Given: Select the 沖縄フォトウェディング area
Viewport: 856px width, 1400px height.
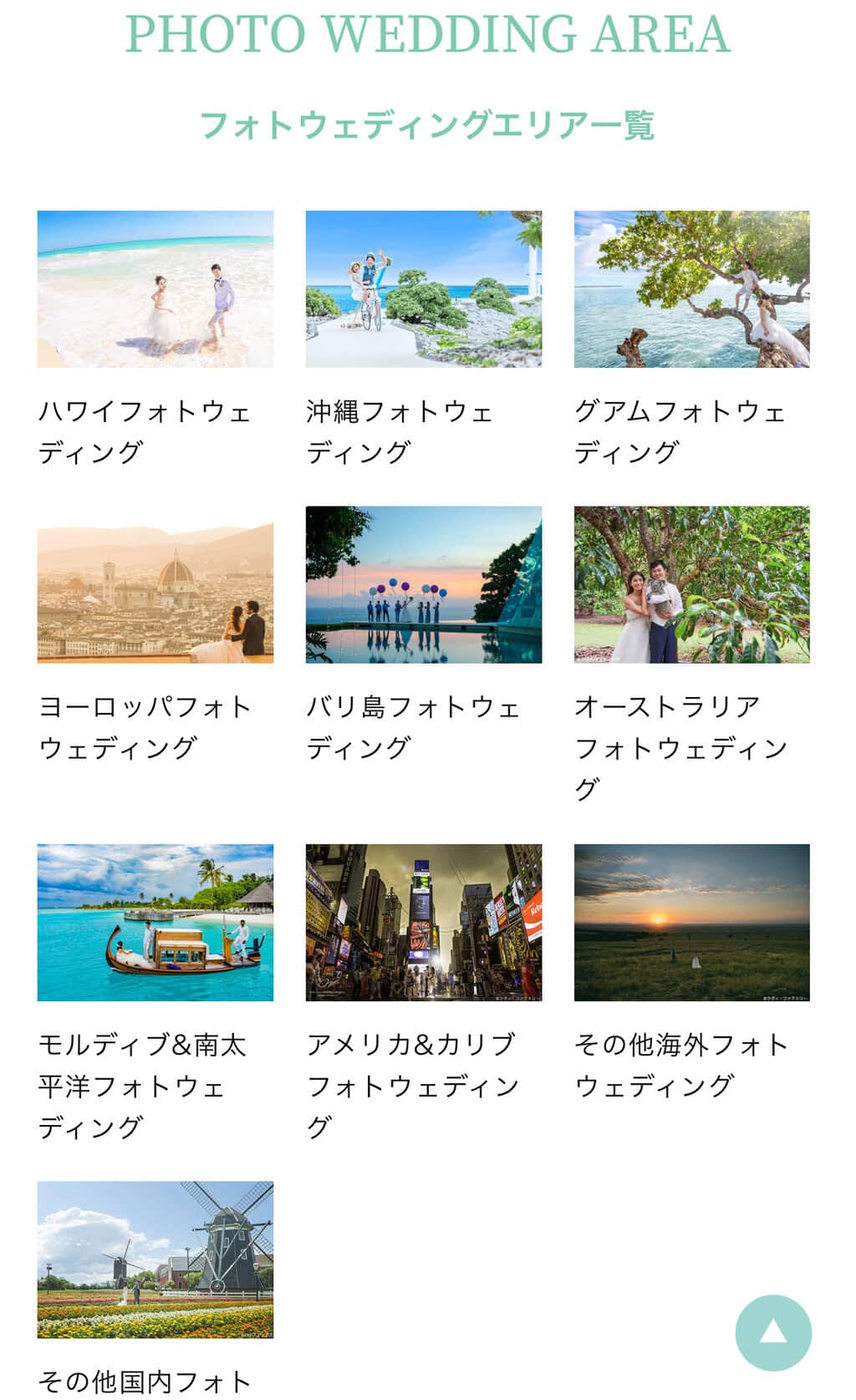Looking at the screenshot, I should point(423,289).
